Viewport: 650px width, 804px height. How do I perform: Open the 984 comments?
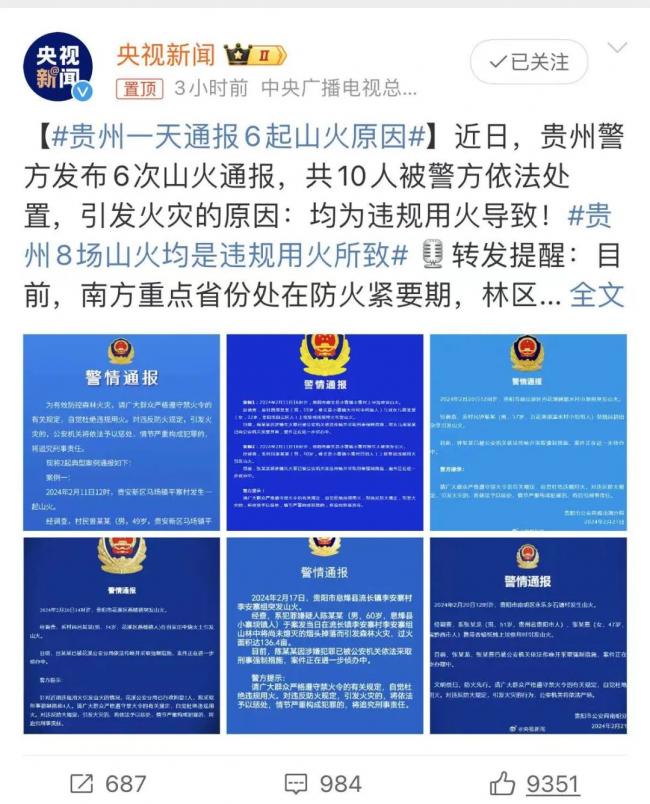click(x=322, y=783)
